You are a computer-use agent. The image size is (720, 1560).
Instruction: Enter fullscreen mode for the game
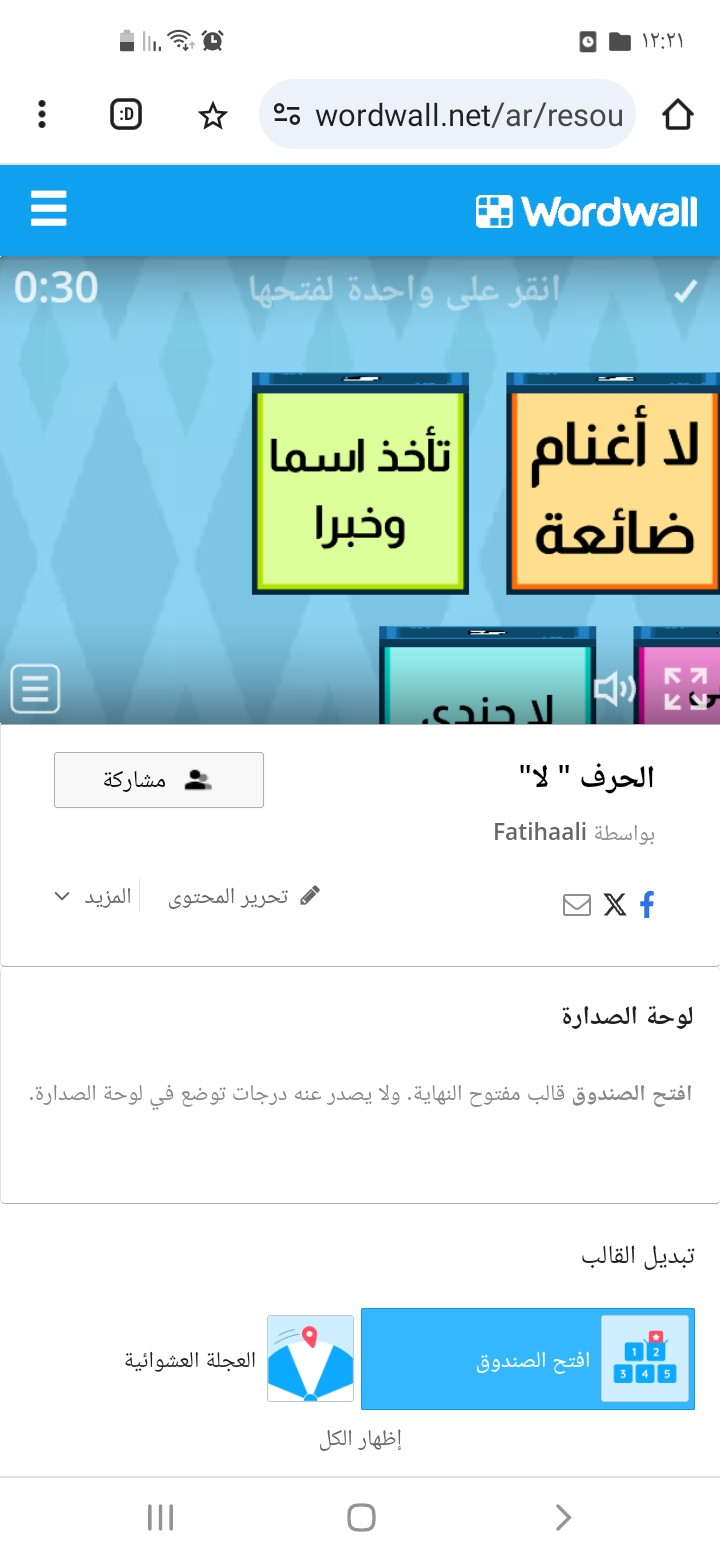click(686, 688)
